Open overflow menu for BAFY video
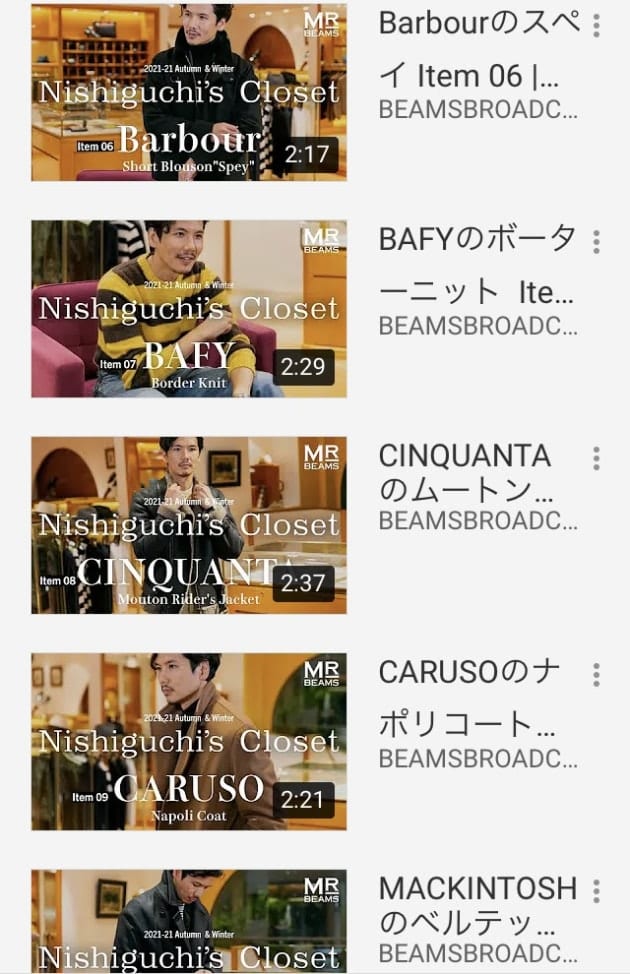Viewport: 630px width, 974px height. [x=596, y=241]
